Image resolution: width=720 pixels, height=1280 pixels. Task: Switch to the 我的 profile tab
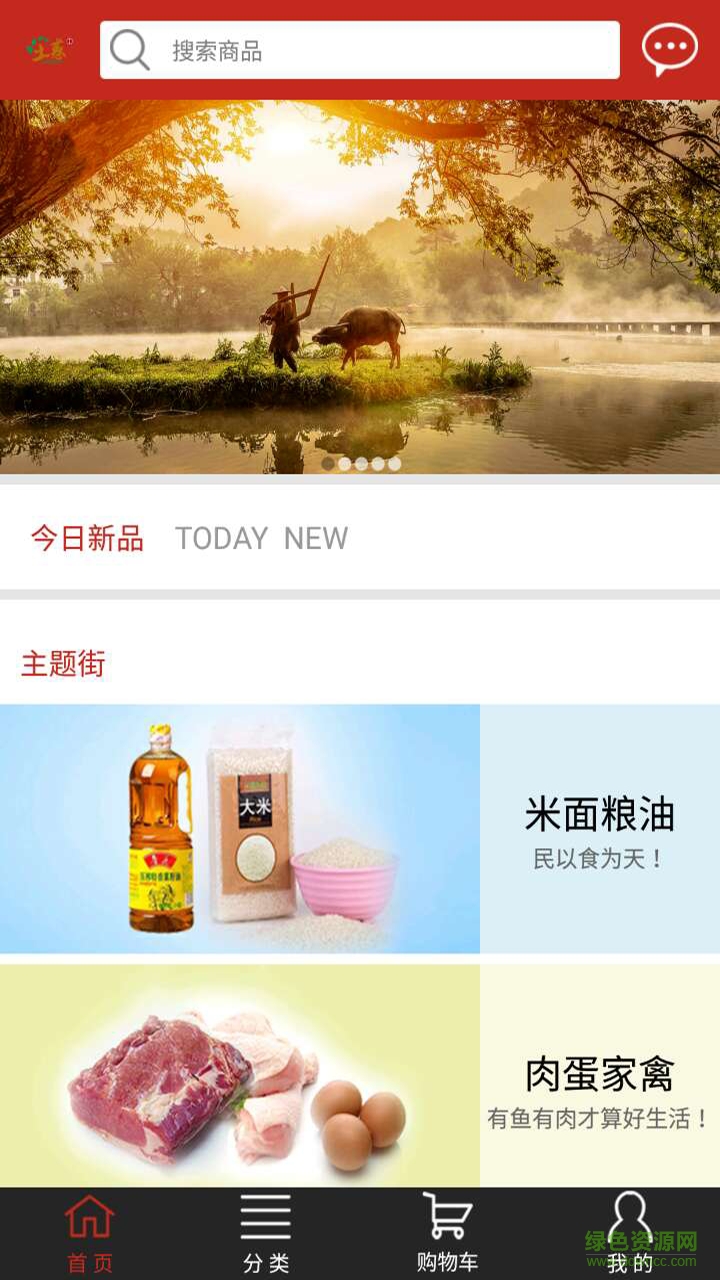(630, 1234)
